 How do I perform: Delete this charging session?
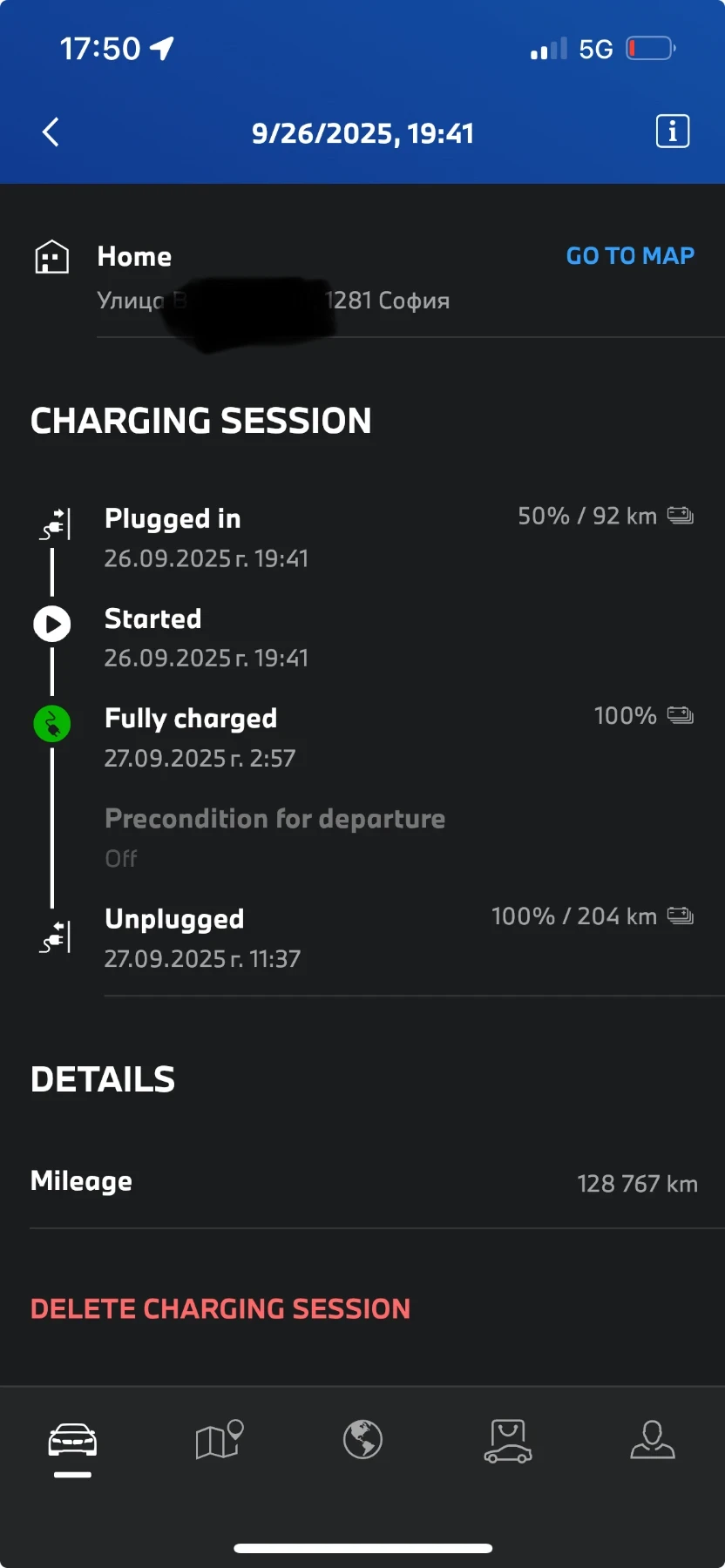[220, 1308]
